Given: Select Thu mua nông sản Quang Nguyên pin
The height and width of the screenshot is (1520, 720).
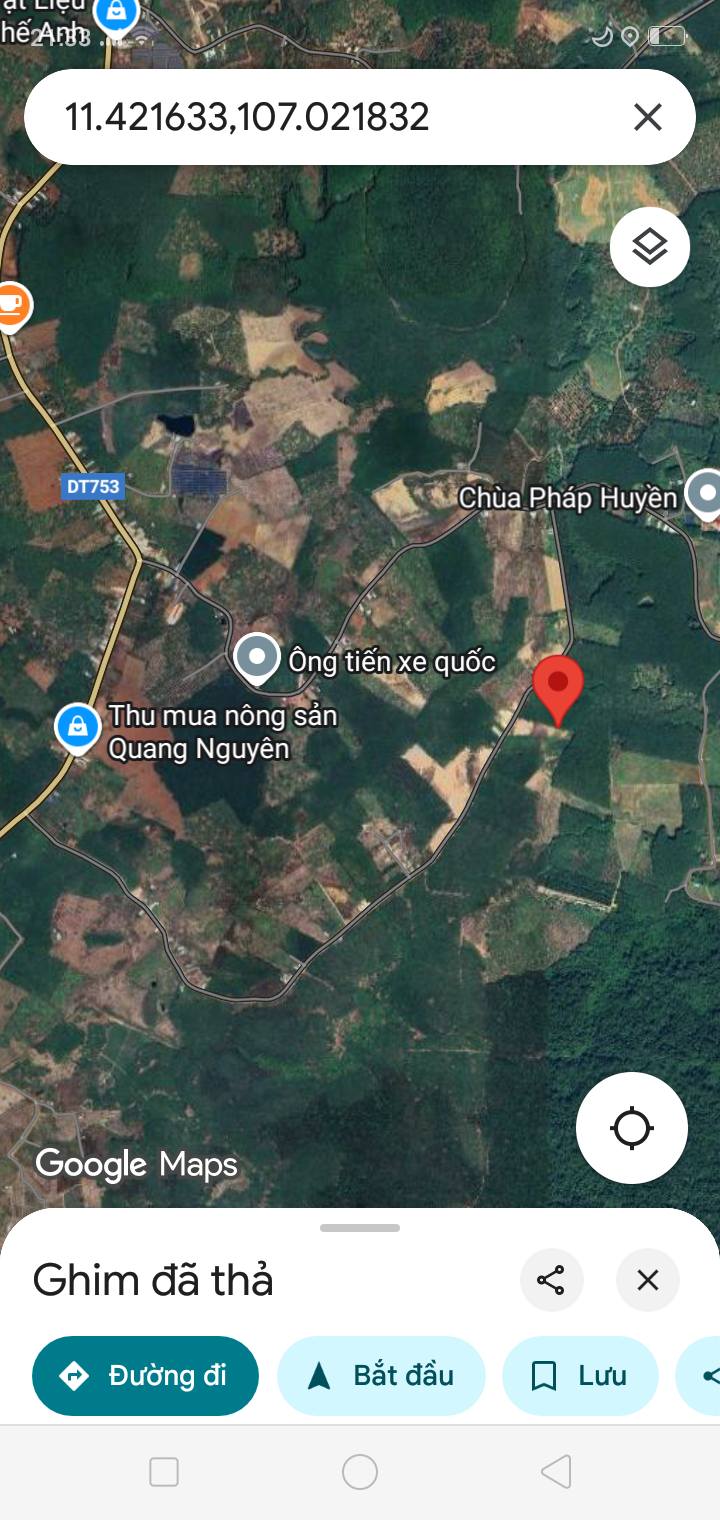Looking at the screenshot, I should click(77, 728).
